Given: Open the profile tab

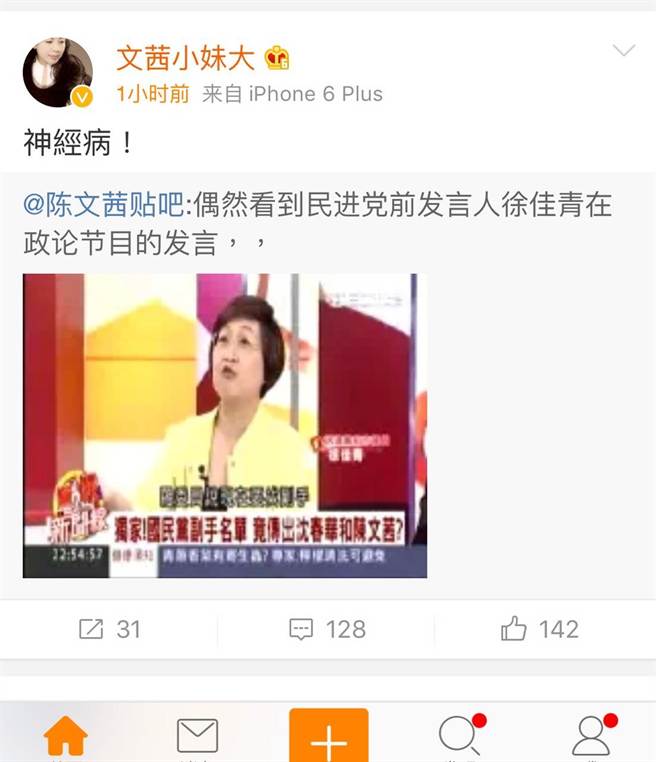Looking at the screenshot, I should click(591, 738).
